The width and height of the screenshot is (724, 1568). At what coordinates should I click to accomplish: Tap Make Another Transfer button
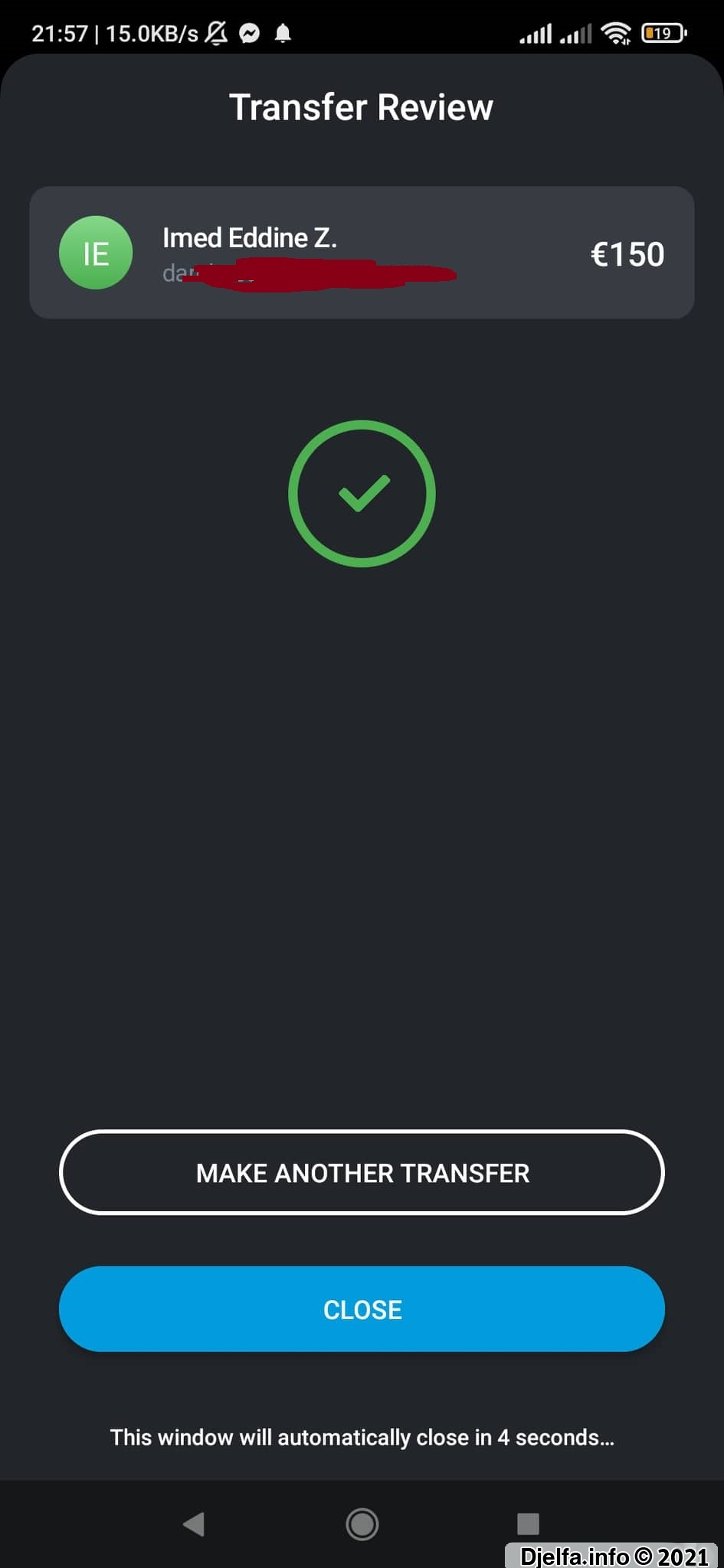pyautogui.click(x=362, y=1172)
